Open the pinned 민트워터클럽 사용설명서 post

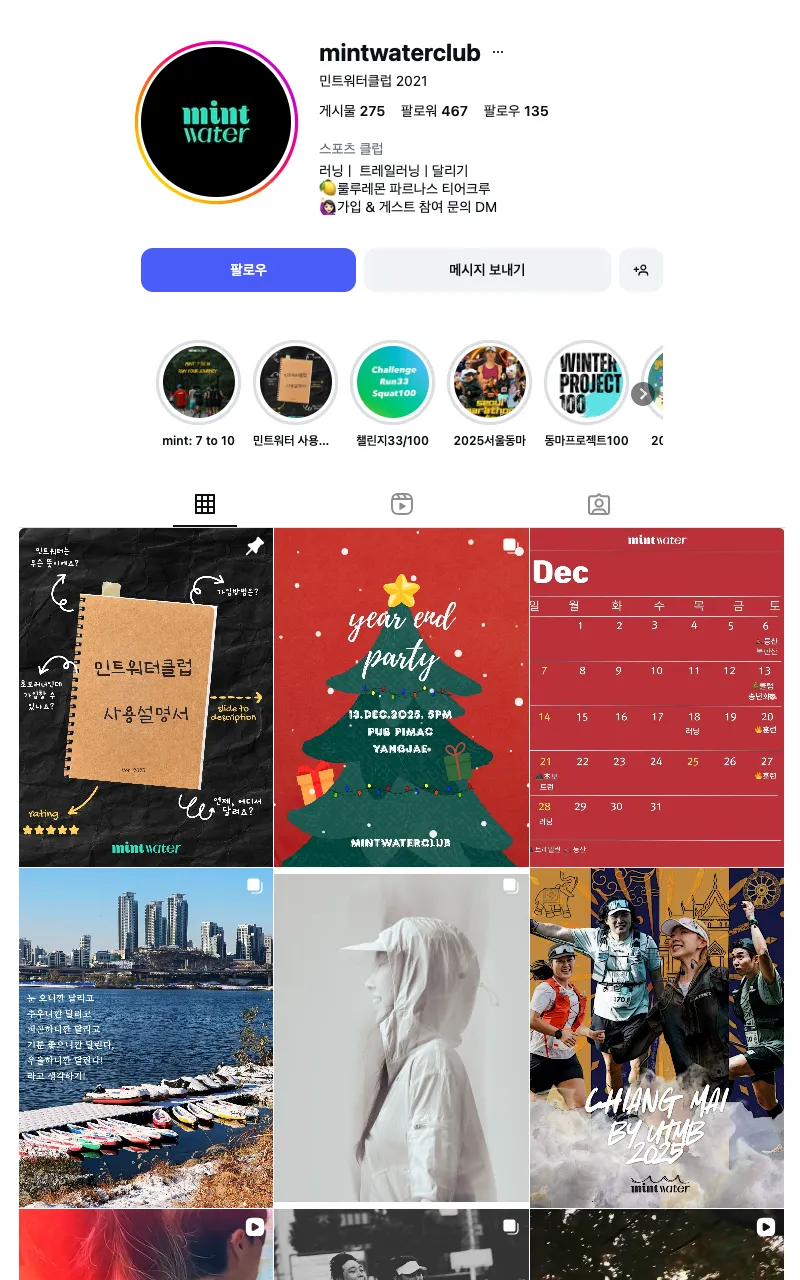[146, 697]
